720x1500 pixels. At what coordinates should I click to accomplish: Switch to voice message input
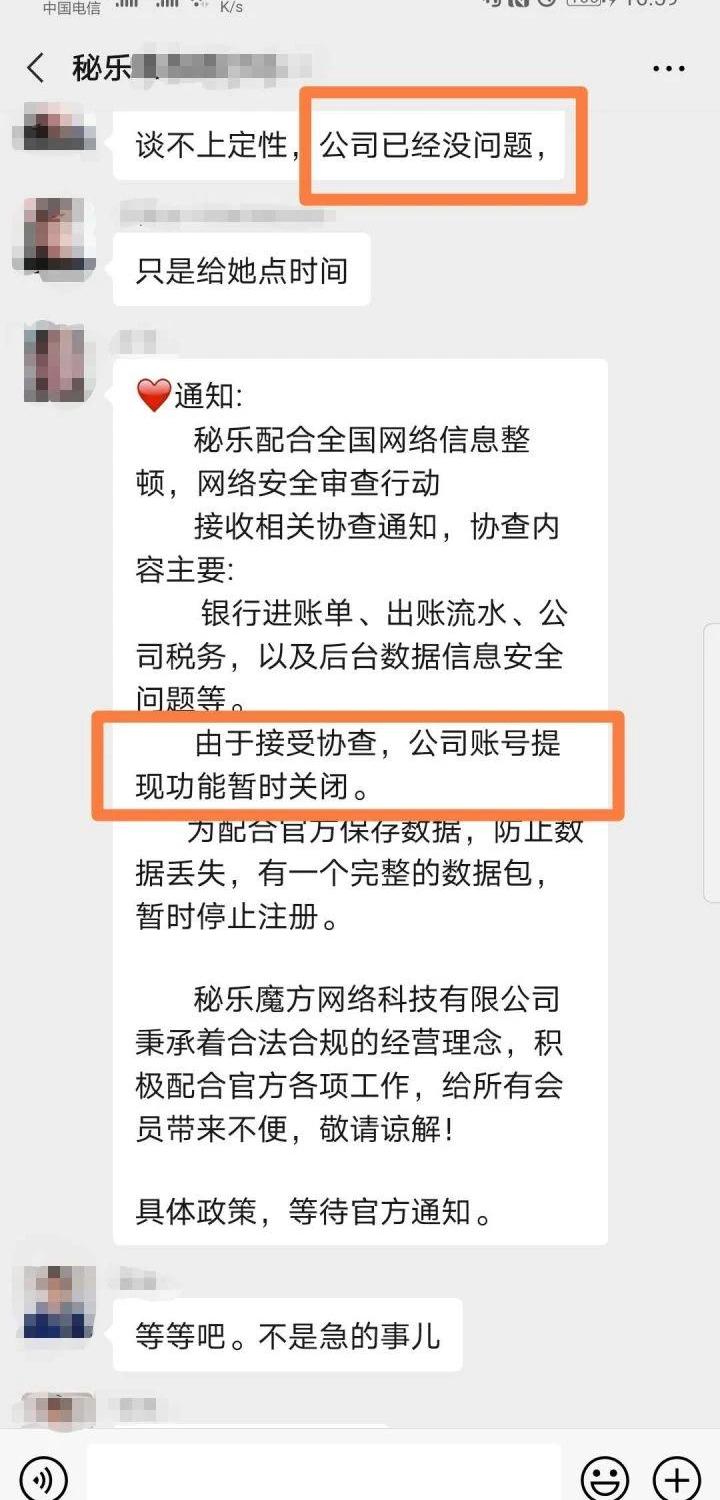tap(43, 1477)
